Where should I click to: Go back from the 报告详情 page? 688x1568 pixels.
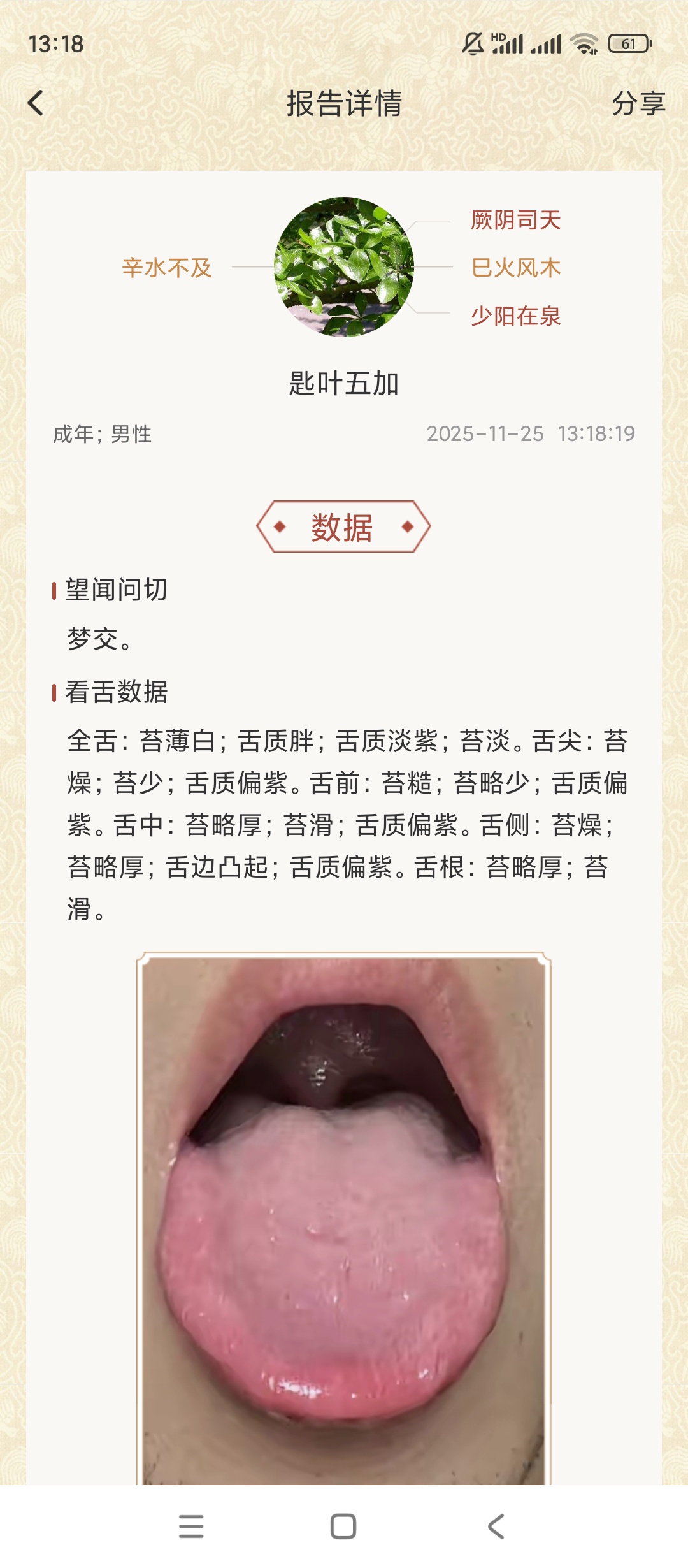tap(36, 103)
